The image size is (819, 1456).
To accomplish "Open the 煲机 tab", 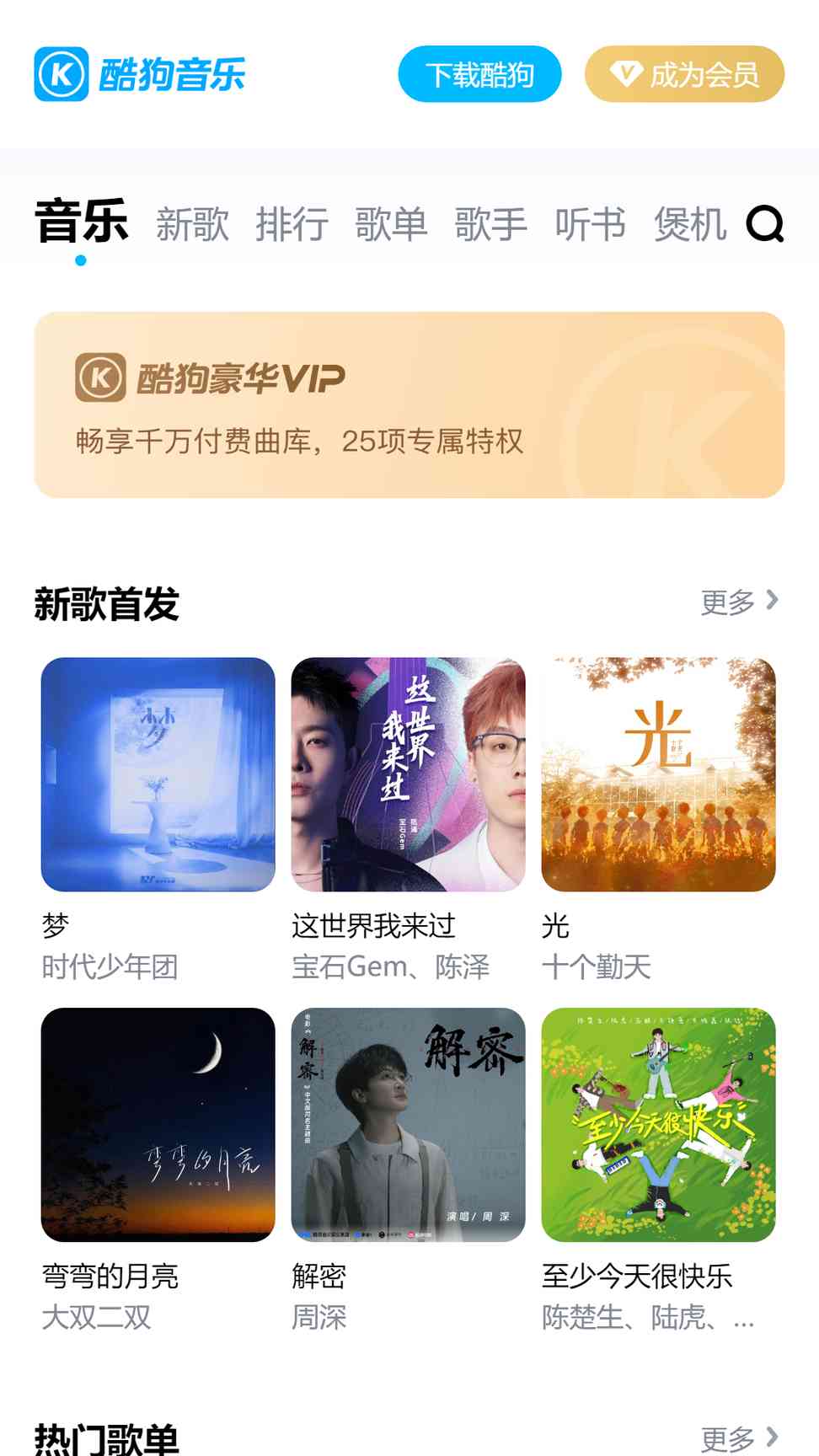I will 689,225.
